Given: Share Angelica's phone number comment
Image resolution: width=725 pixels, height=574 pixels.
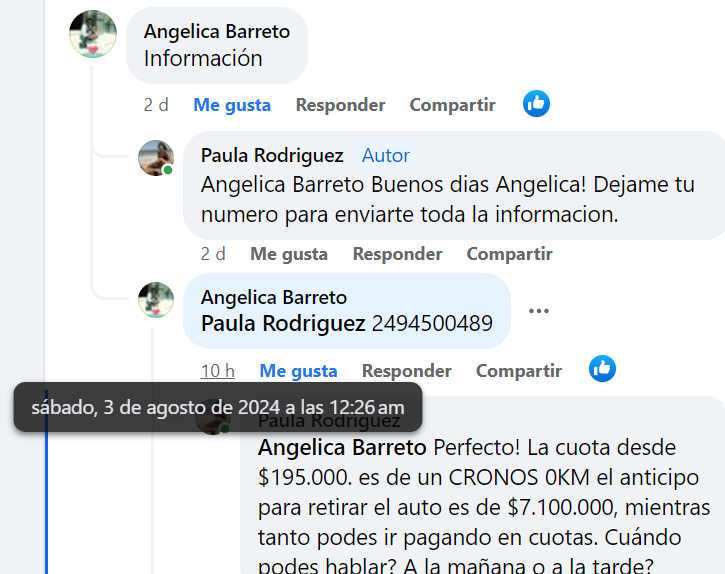Looking at the screenshot, I should coord(518,371).
